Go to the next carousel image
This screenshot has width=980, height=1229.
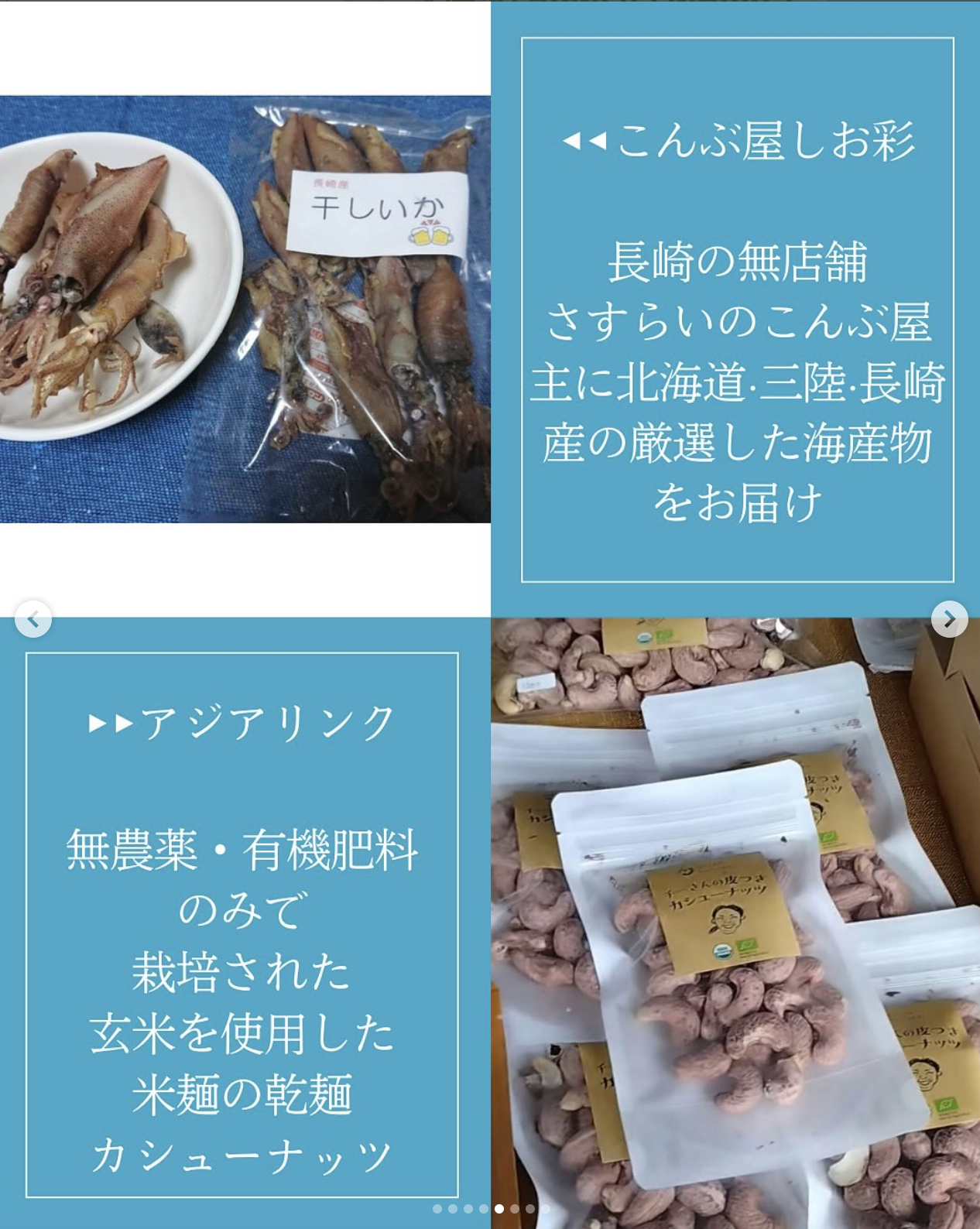click(x=949, y=619)
